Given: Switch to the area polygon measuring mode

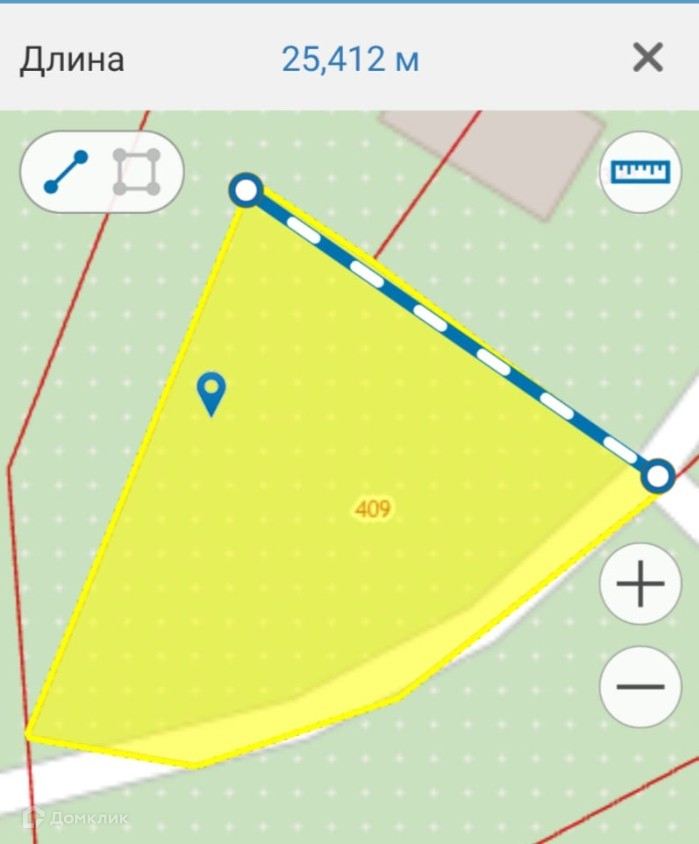Looking at the screenshot, I should pos(137,172).
